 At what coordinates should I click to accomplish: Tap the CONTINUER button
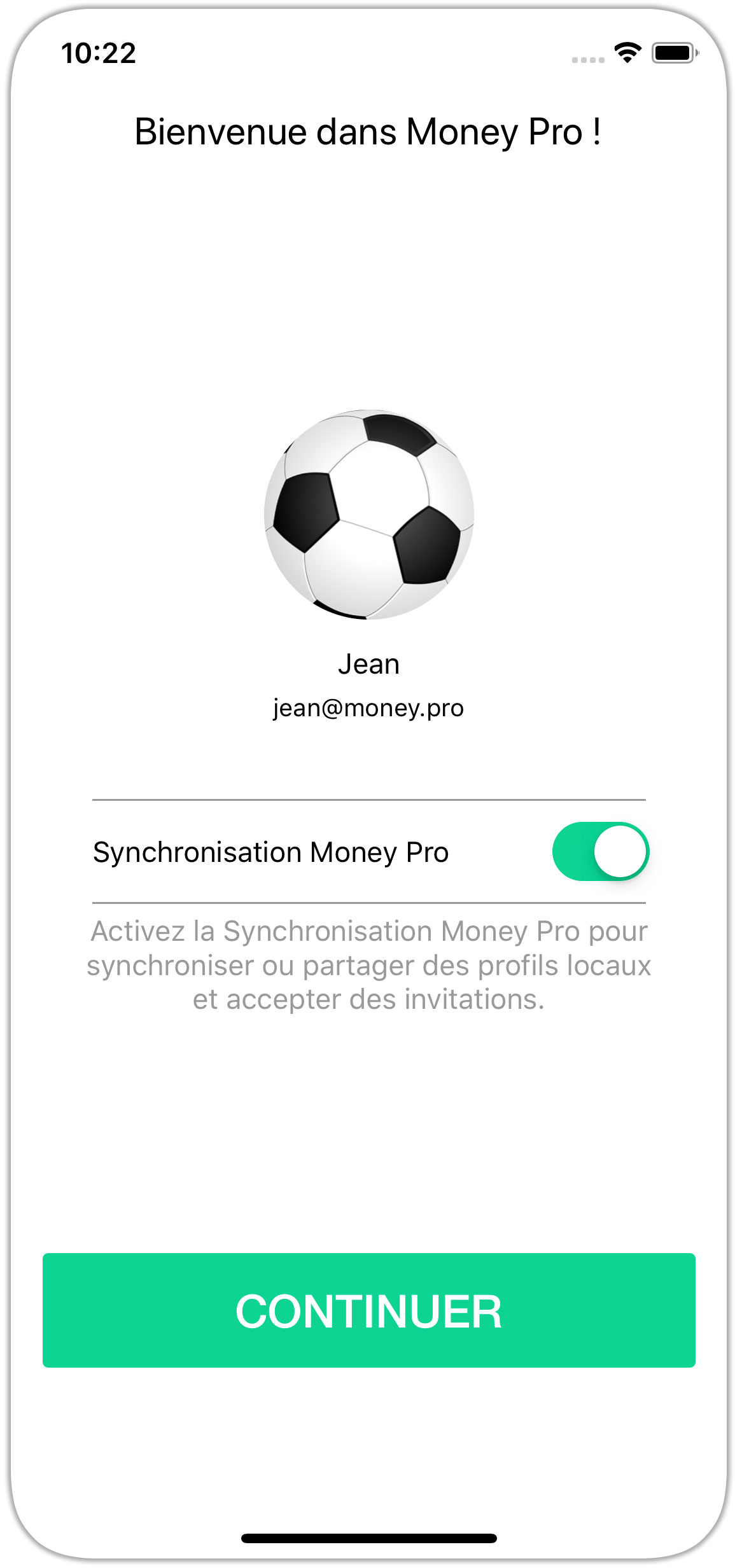tap(368, 1310)
